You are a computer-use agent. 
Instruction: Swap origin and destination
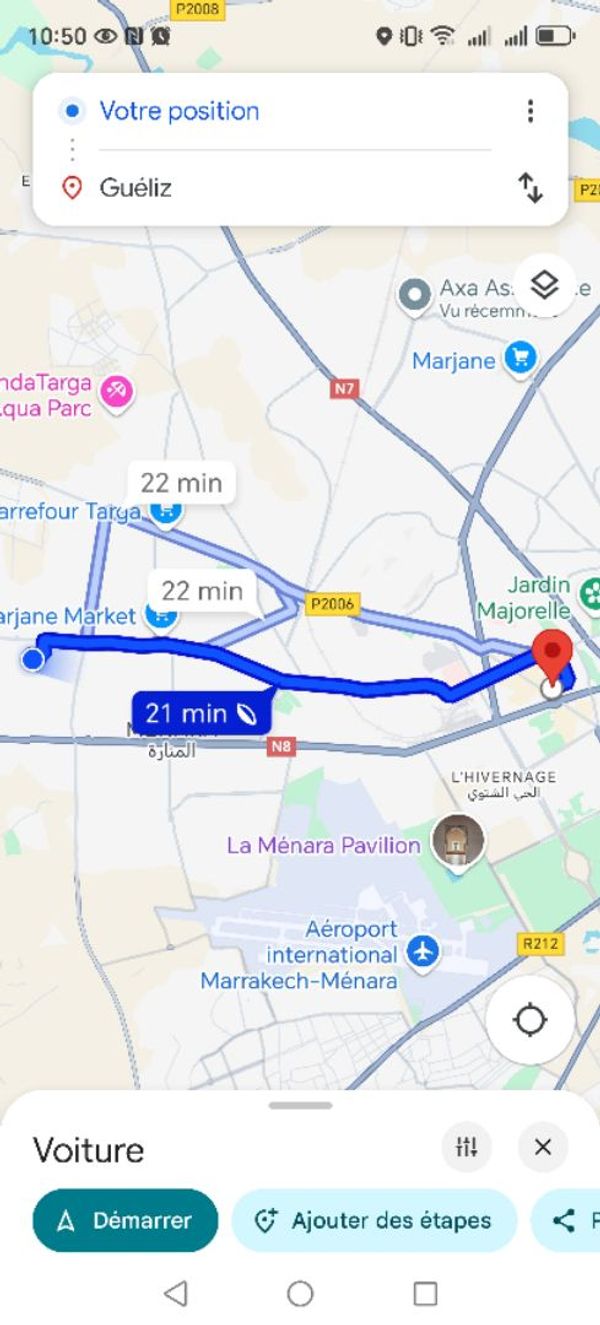530,187
